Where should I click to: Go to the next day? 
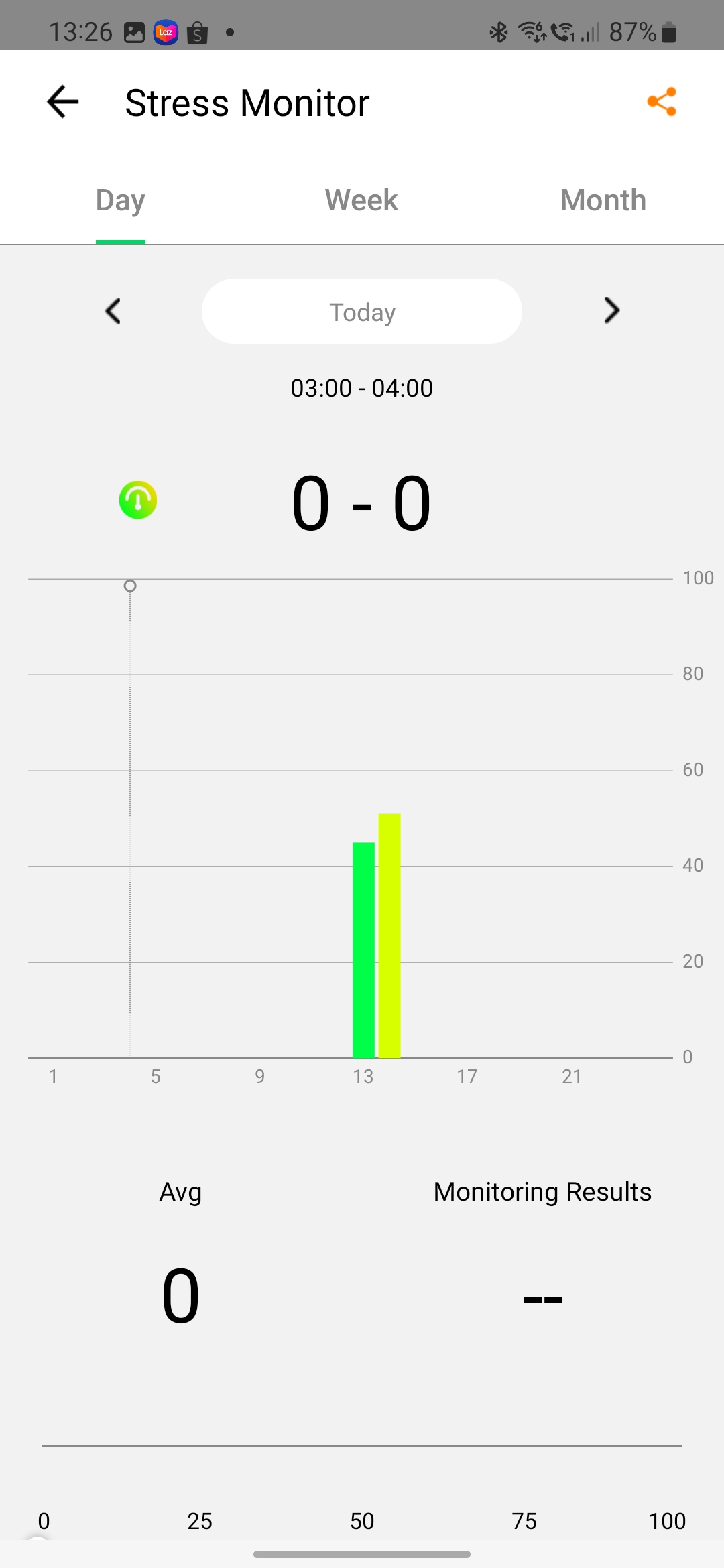coord(611,311)
